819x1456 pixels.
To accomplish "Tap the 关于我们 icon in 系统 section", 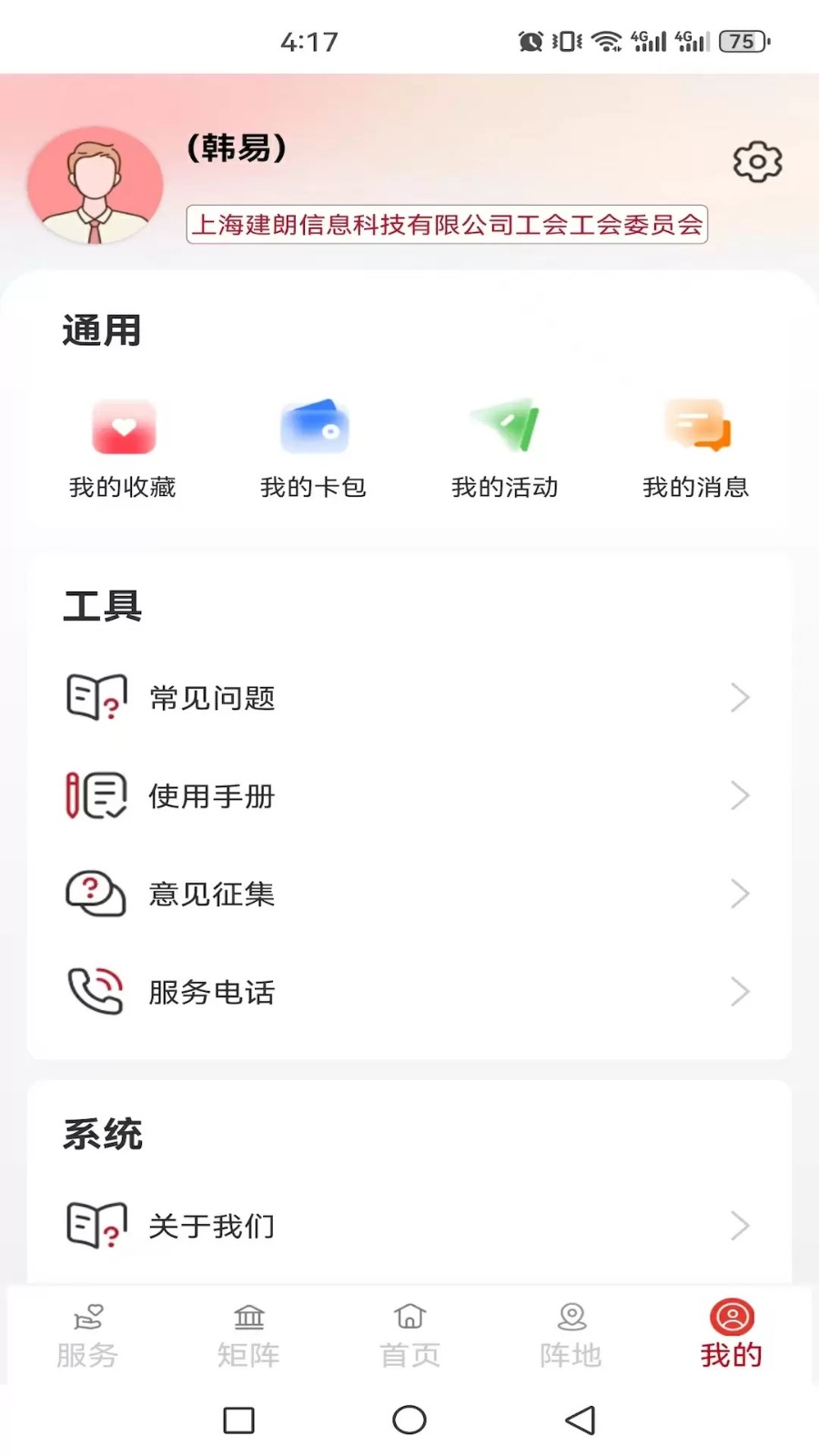I will (x=94, y=1225).
